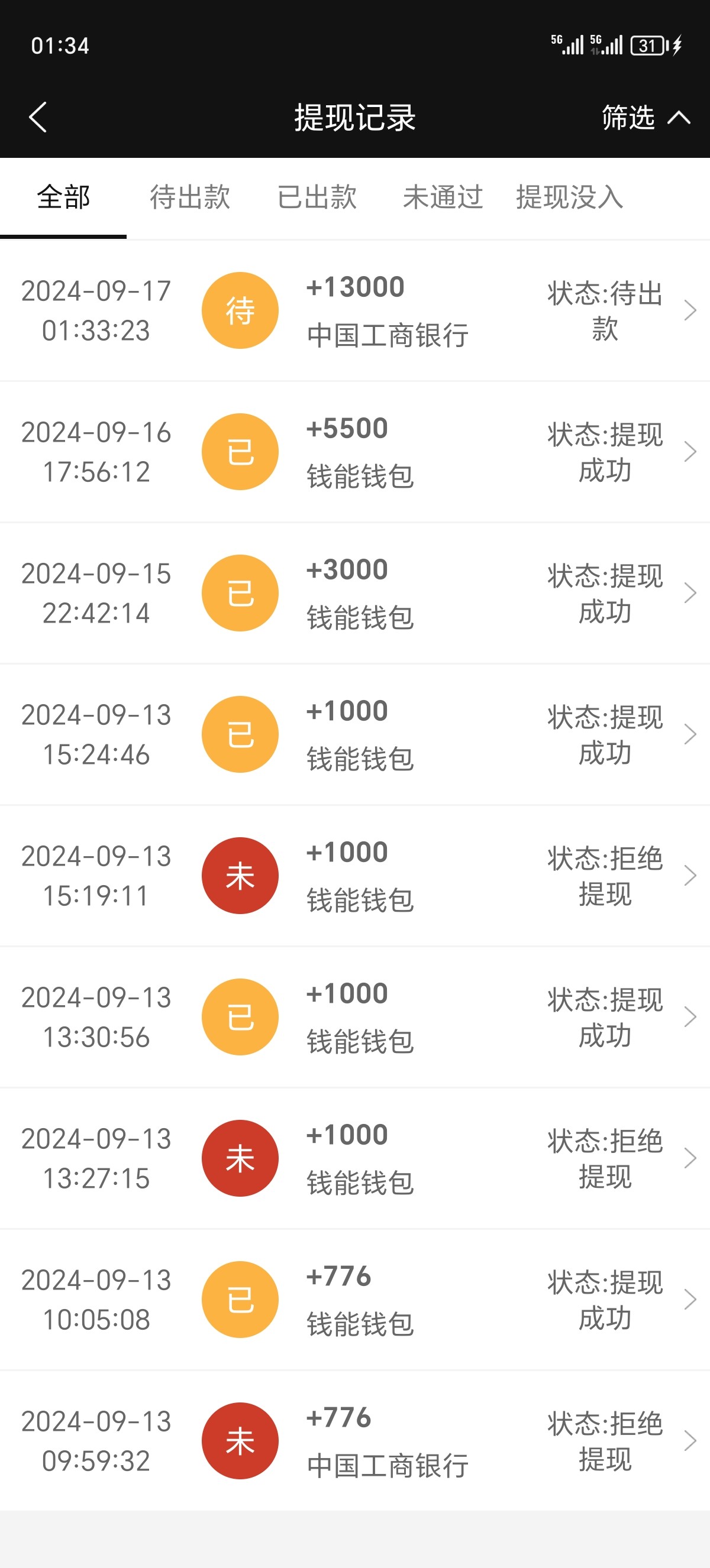Go back from 提现记录 page
The image size is (710, 1568).
coord(38,117)
